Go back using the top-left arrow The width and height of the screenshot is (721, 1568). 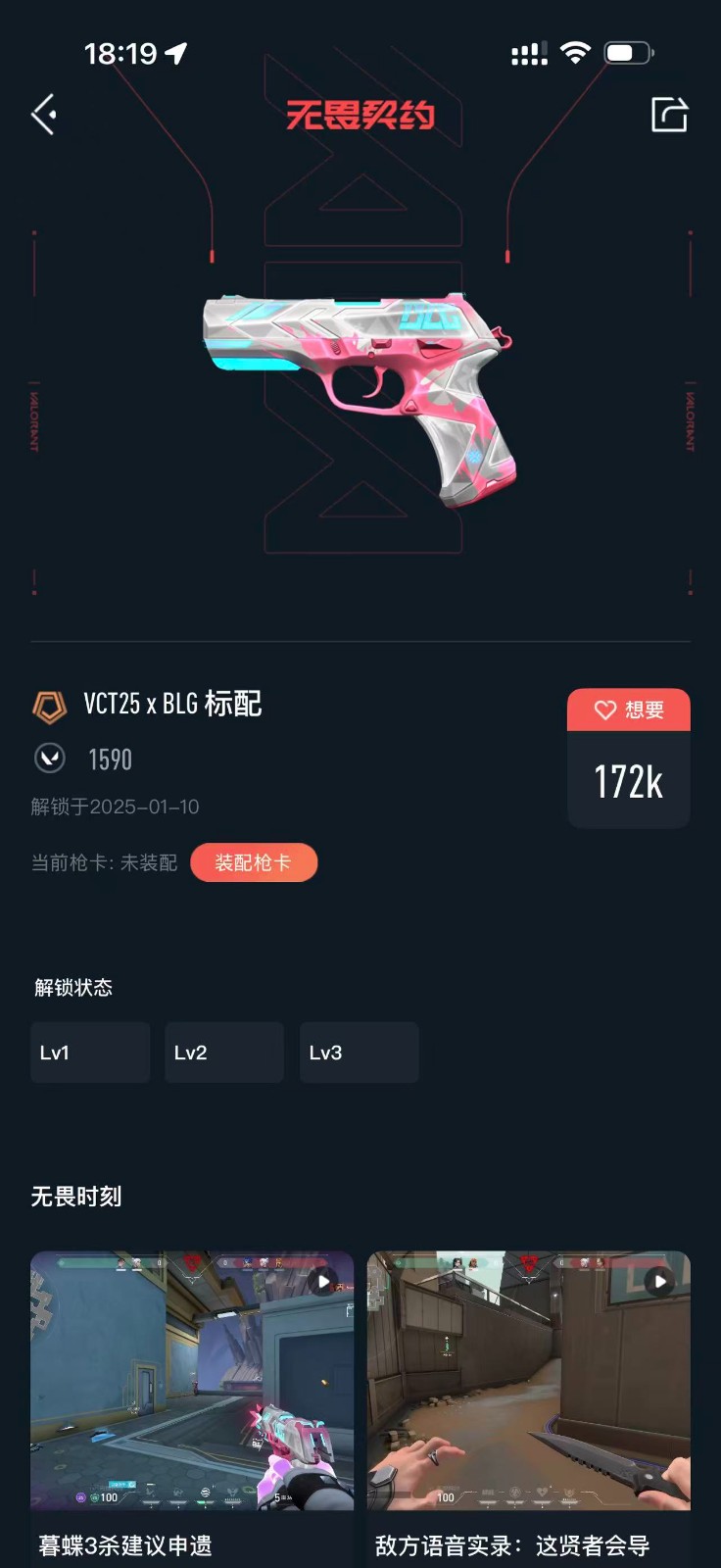pyautogui.click(x=44, y=115)
